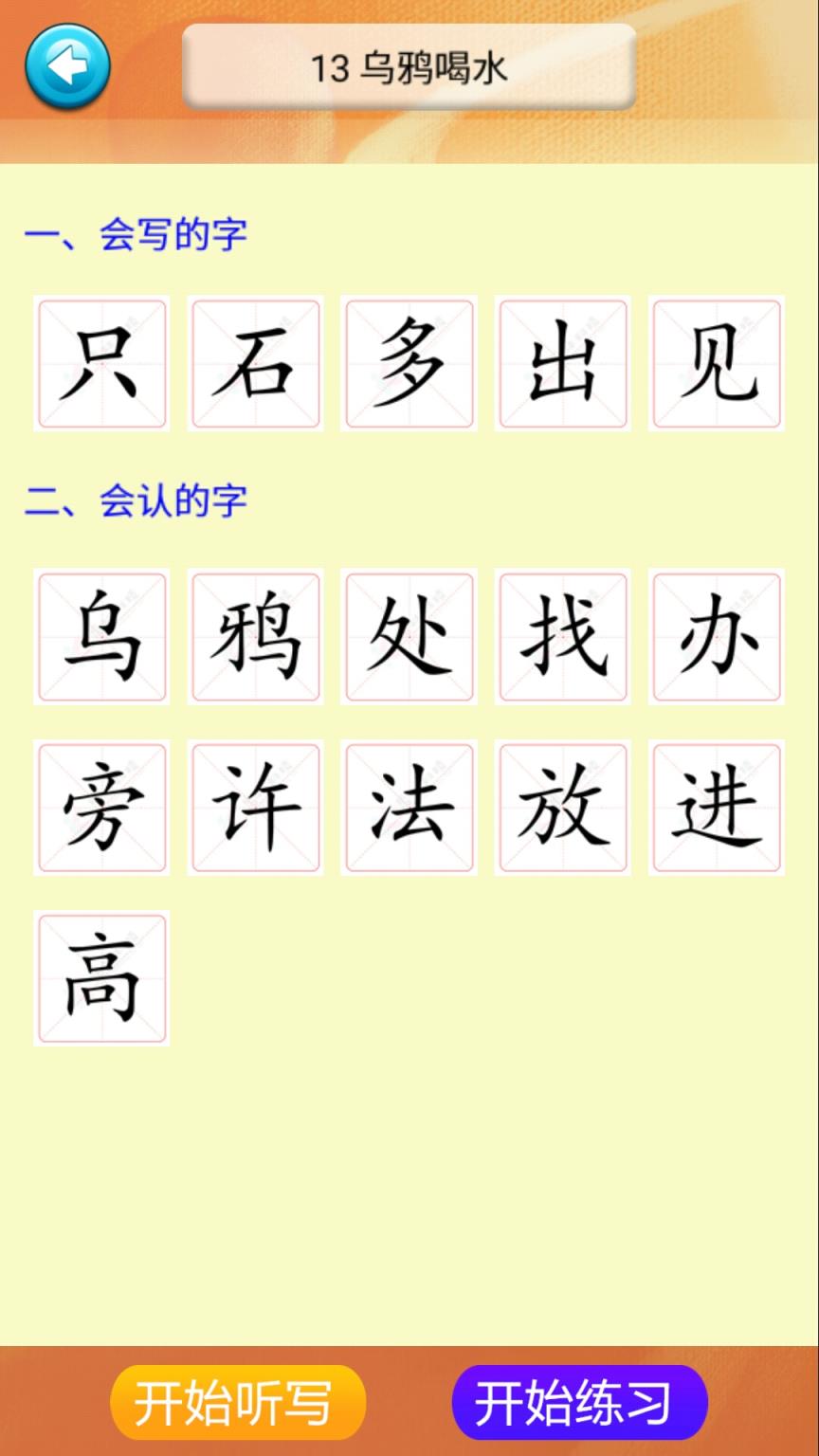Select the character card 石

(255, 364)
